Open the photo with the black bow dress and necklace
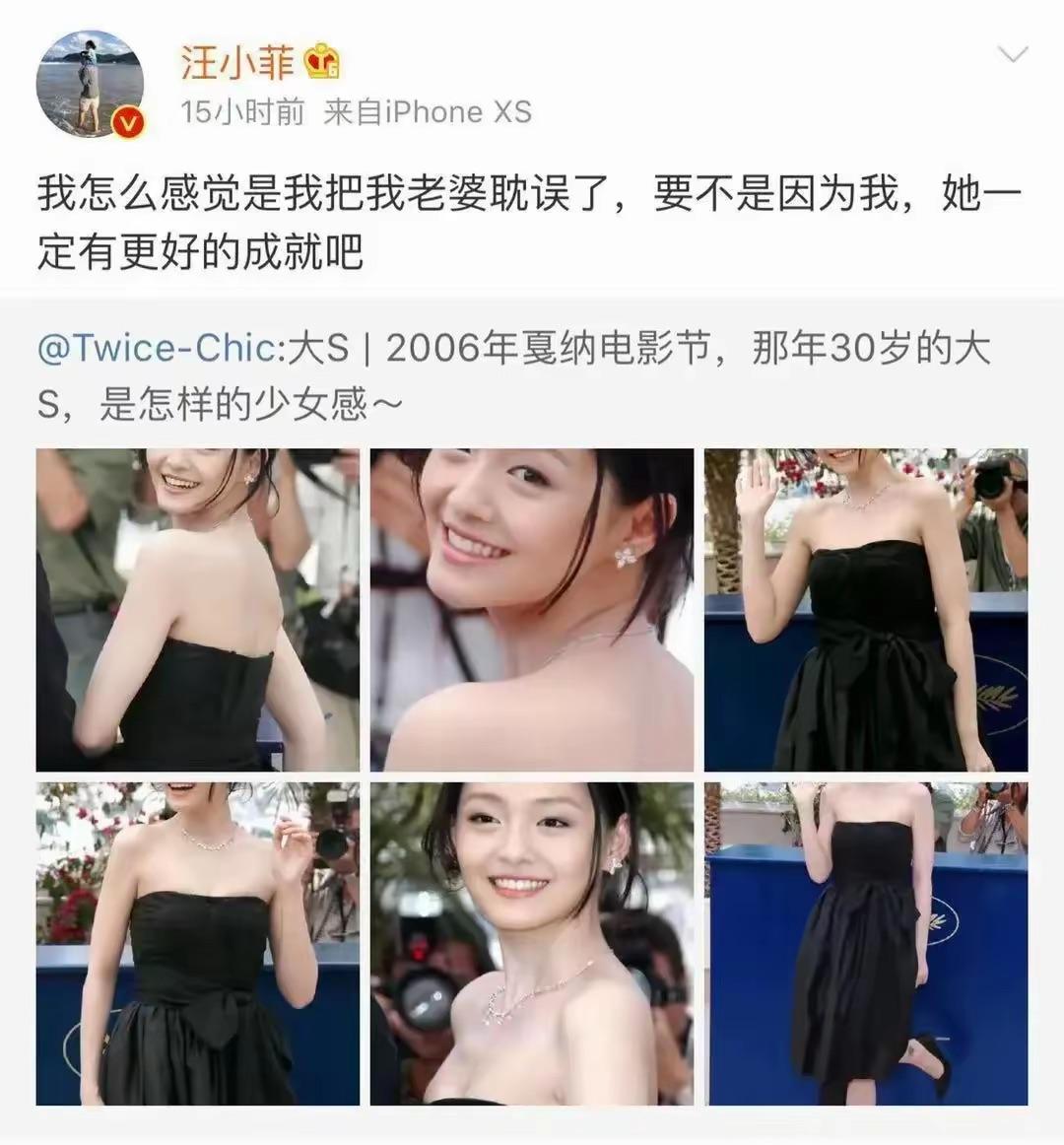Screen dimensions: 1064x1145 [197, 943]
